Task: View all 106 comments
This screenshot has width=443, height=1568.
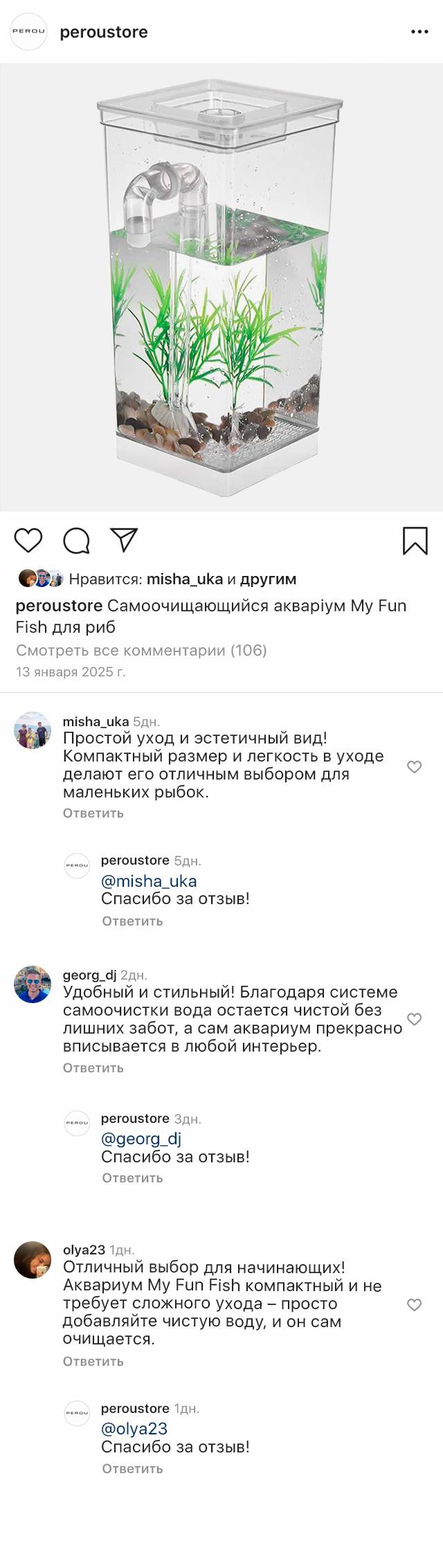Action: tap(141, 650)
